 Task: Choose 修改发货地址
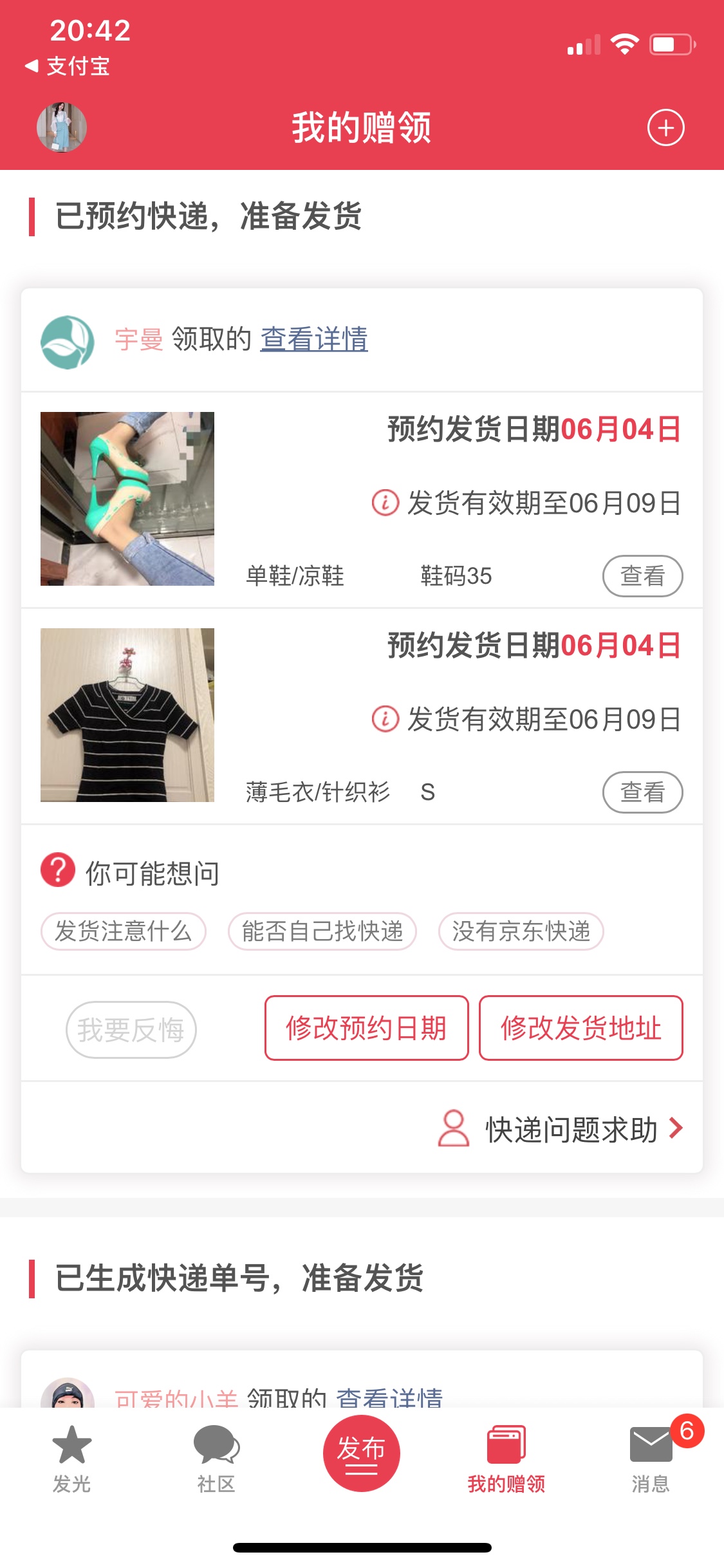[580, 1028]
